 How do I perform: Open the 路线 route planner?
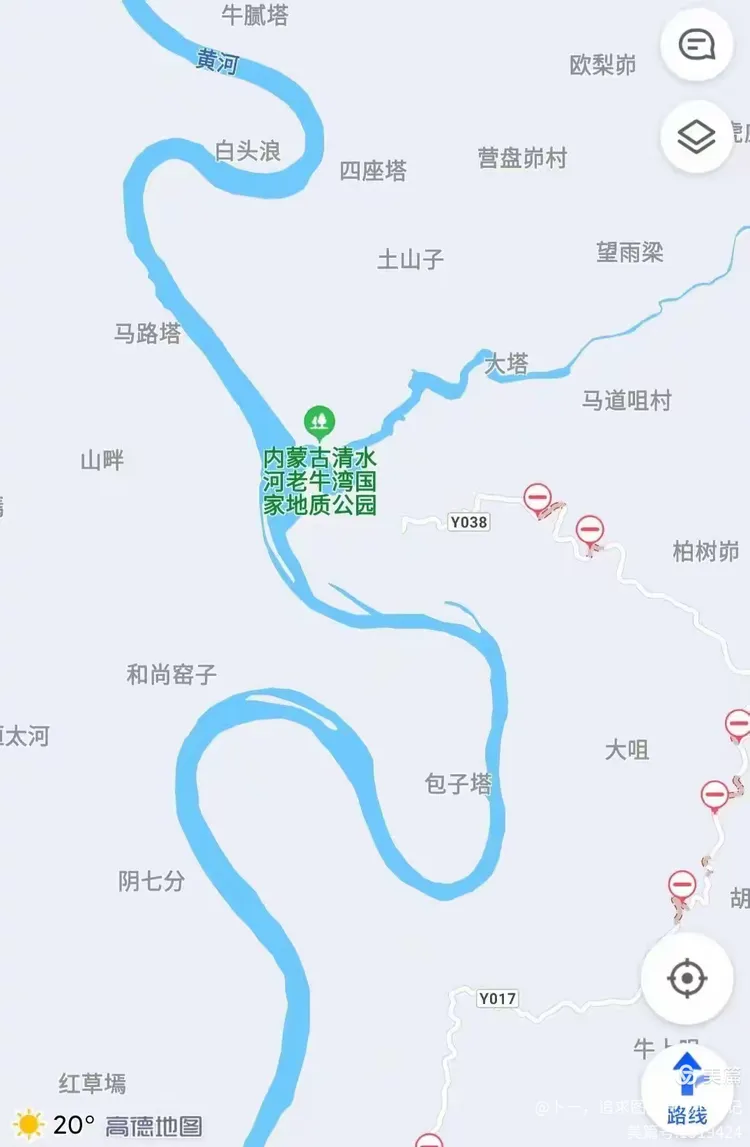pyautogui.click(x=687, y=1094)
